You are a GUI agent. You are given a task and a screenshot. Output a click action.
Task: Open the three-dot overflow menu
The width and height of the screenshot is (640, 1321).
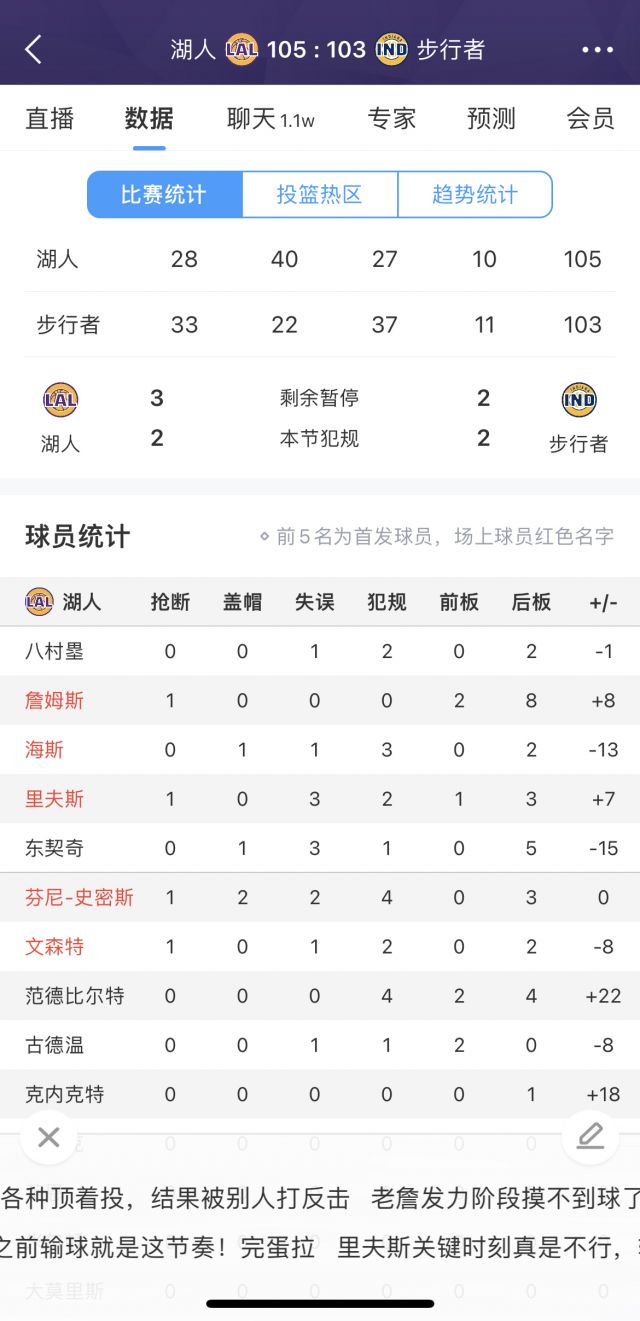pyautogui.click(x=598, y=50)
